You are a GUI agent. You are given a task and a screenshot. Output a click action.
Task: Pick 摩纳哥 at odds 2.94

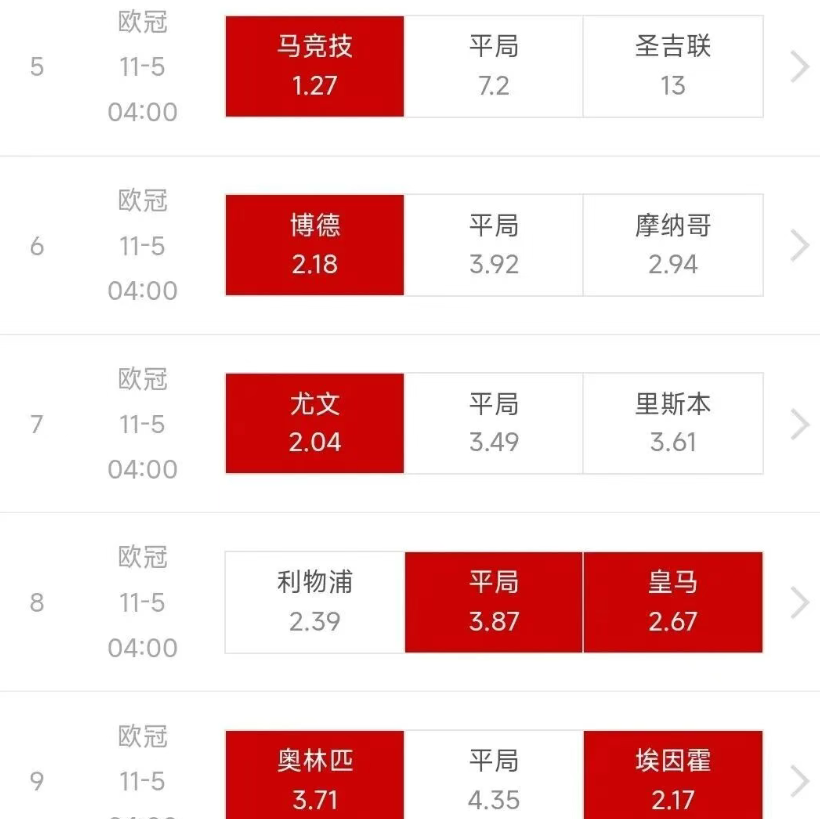click(672, 245)
